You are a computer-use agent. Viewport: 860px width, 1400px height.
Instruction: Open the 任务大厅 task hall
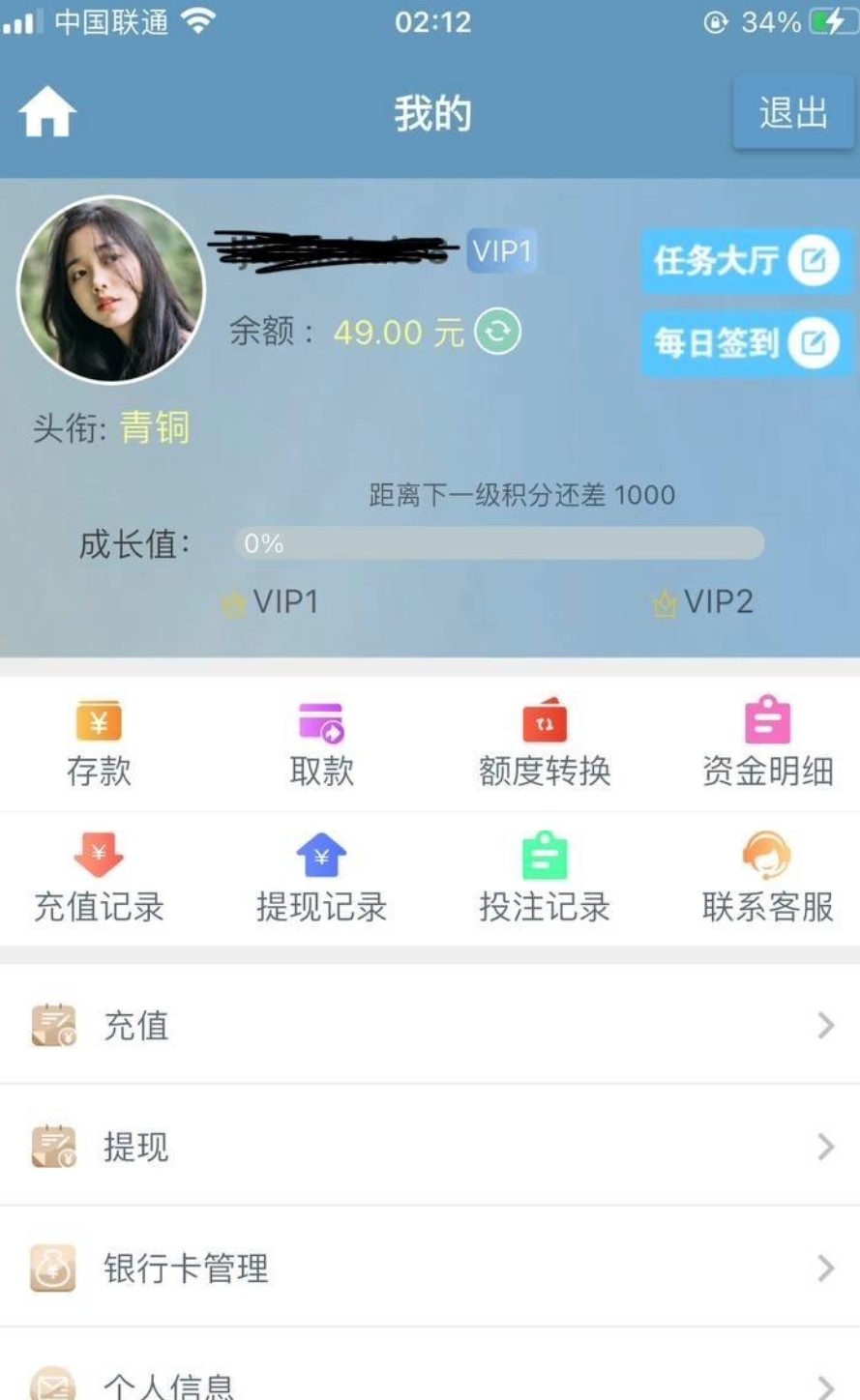pyautogui.click(x=745, y=260)
